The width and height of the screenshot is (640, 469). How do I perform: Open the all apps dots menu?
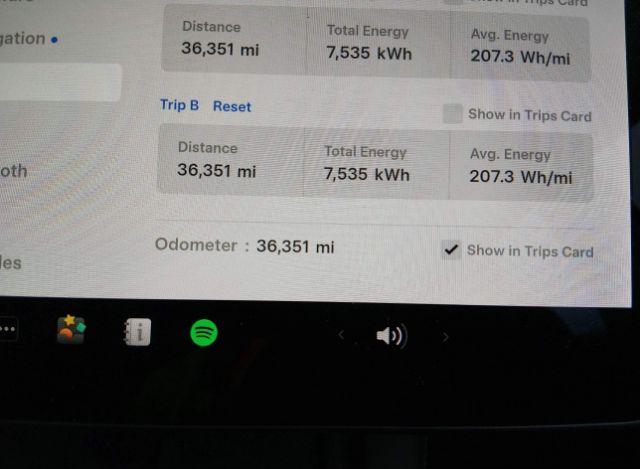tap(8, 329)
